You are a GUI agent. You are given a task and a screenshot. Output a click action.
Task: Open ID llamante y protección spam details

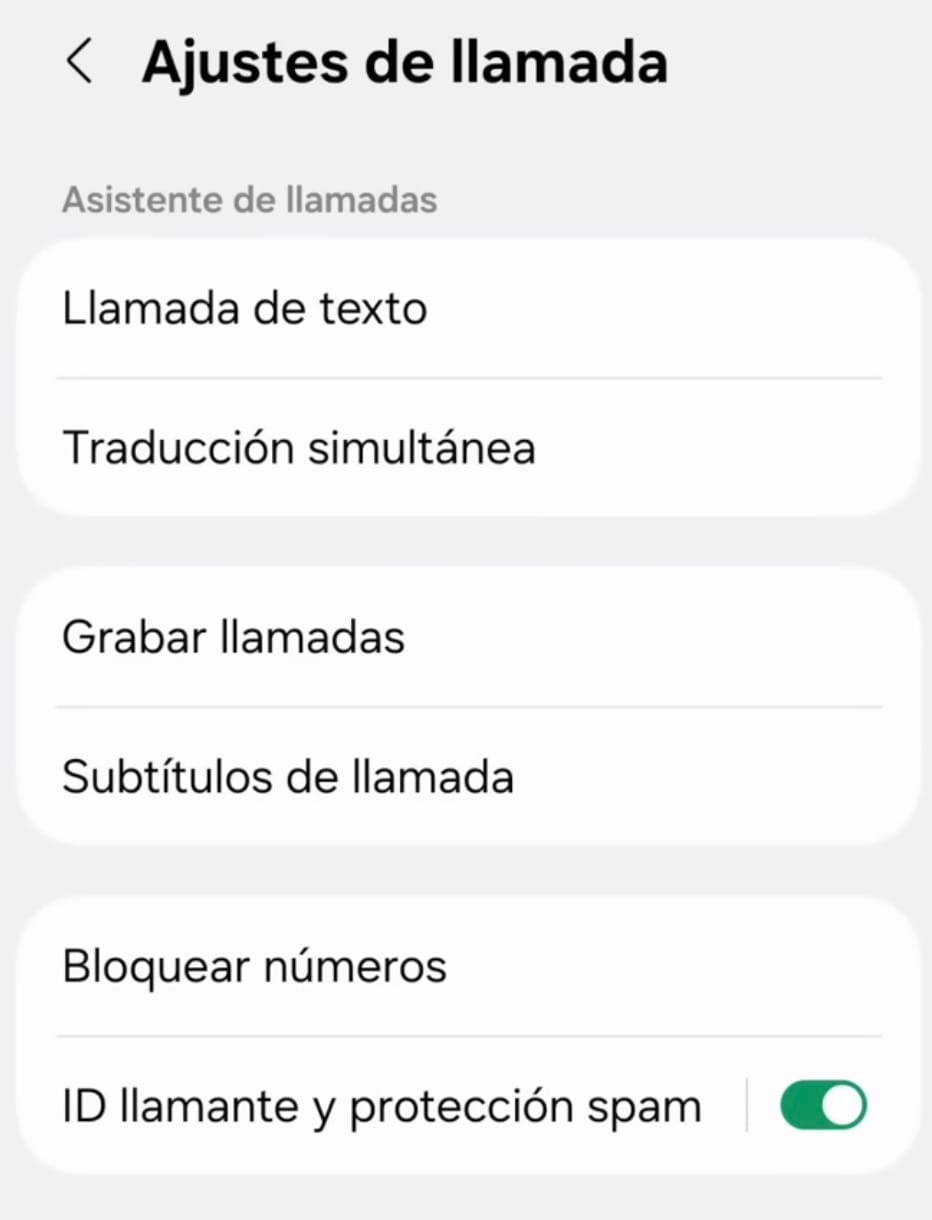click(381, 1106)
